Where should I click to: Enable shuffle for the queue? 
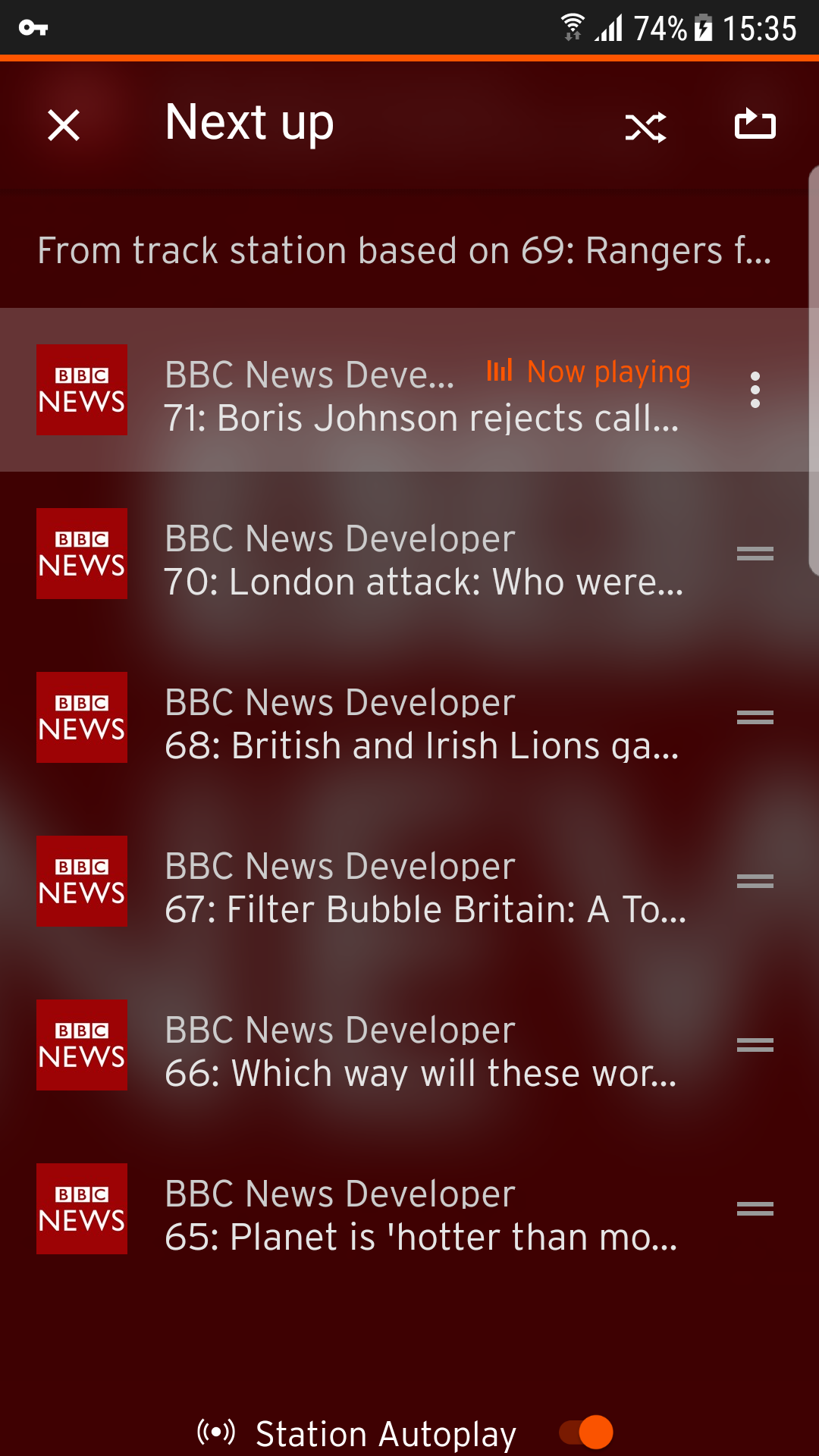(x=645, y=127)
